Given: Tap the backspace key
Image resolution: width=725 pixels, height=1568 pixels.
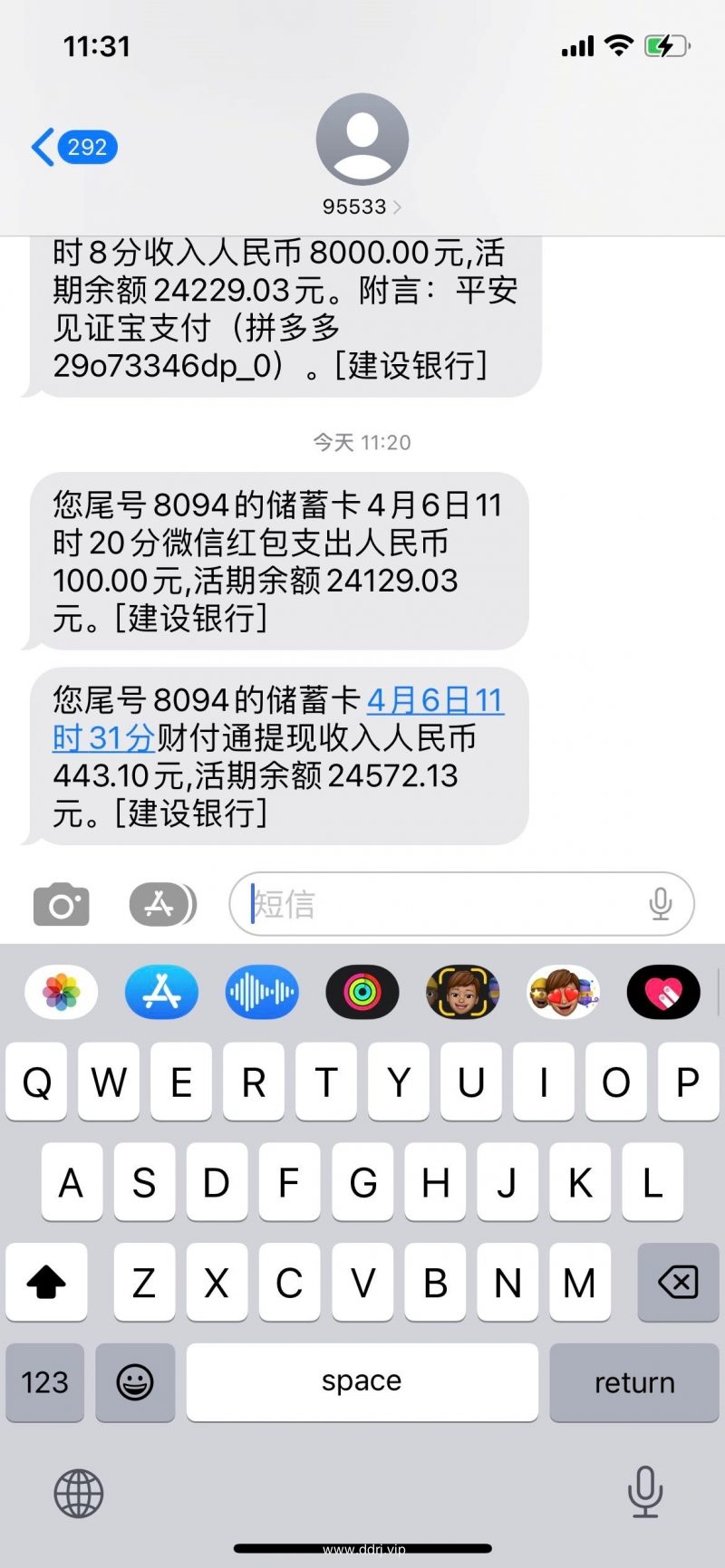Looking at the screenshot, I should pyautogui.click(x=677, y=1282).
